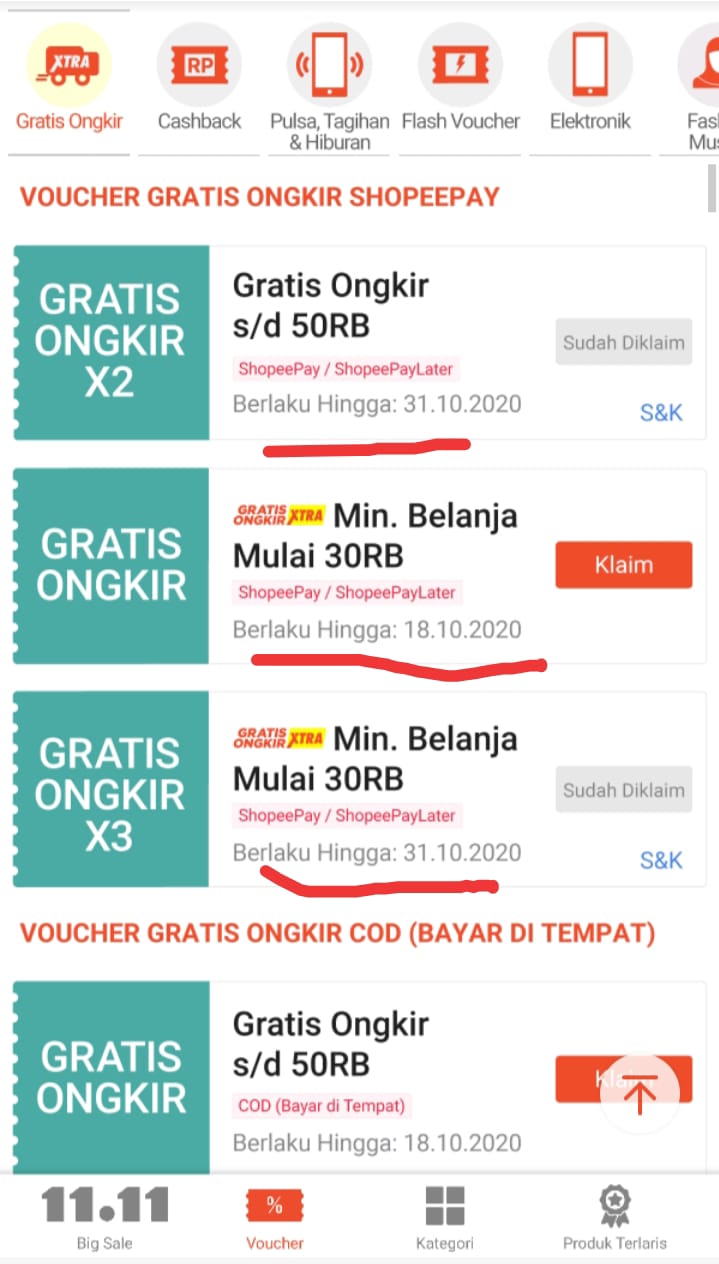This screenshot has height=1264, width=719.
Task: Open the Produk Terlaris tab
Action: [x=614, y=1217]
